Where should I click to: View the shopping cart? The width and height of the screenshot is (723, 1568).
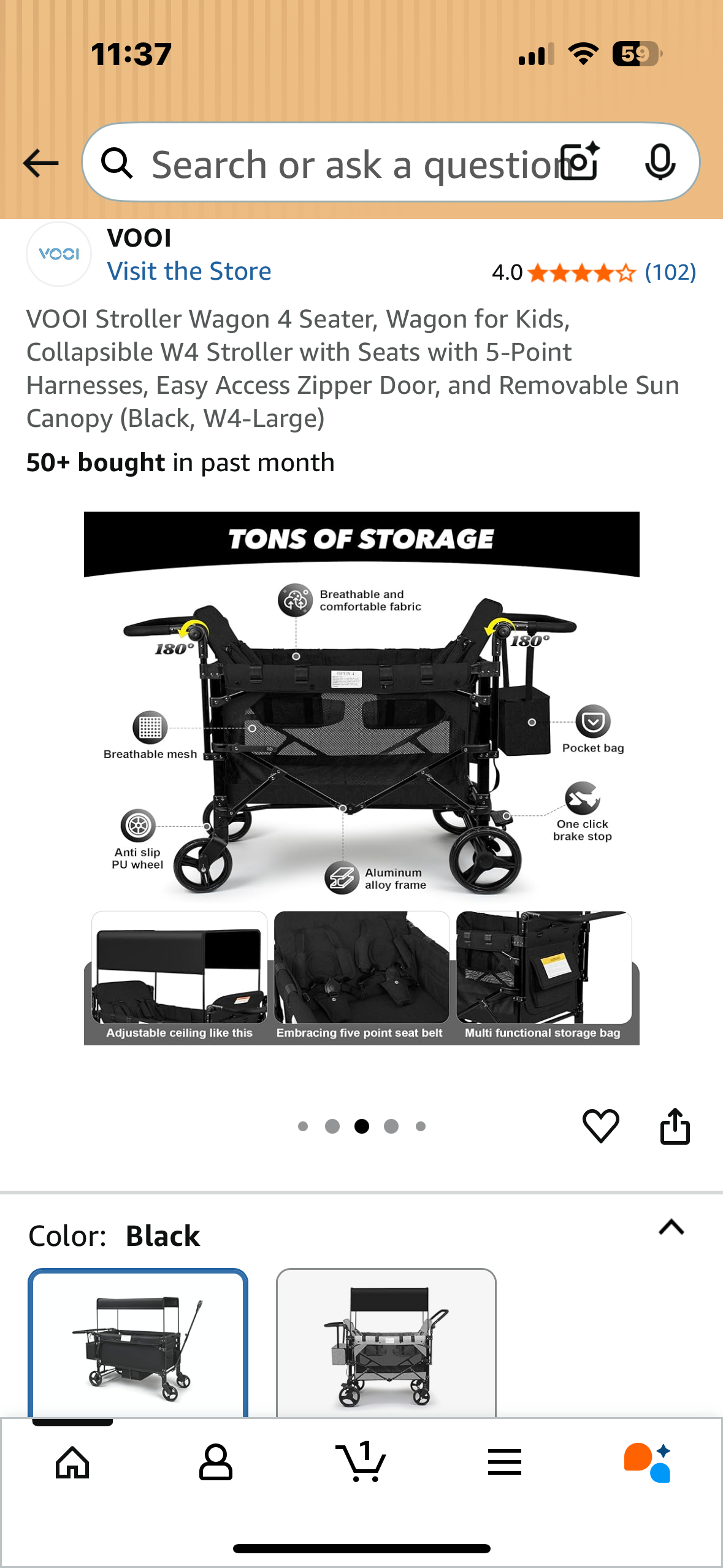tap(361, 1462)
